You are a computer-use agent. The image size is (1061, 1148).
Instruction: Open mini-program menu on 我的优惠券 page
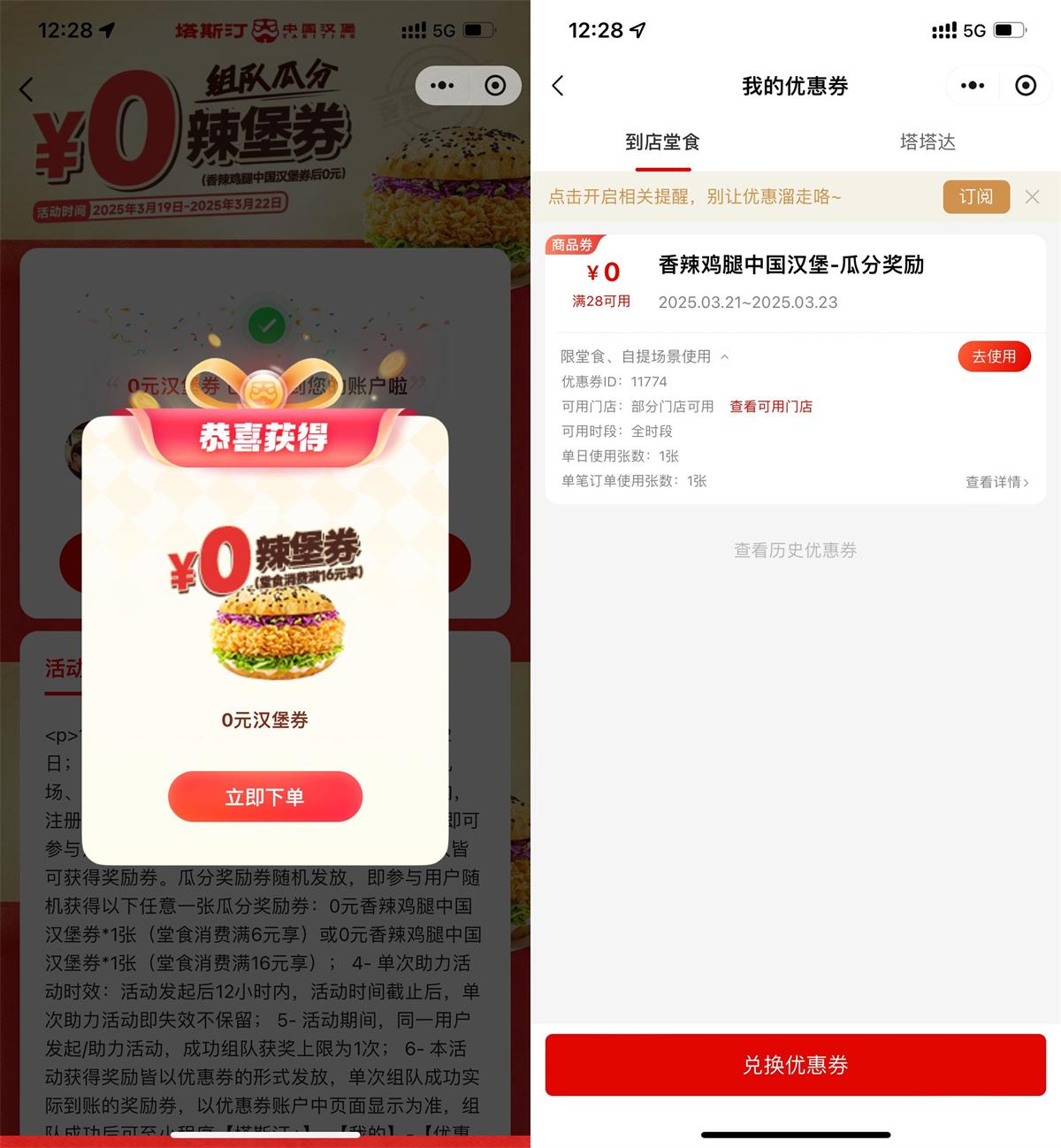pyautogui.click(x=973, y=86)
